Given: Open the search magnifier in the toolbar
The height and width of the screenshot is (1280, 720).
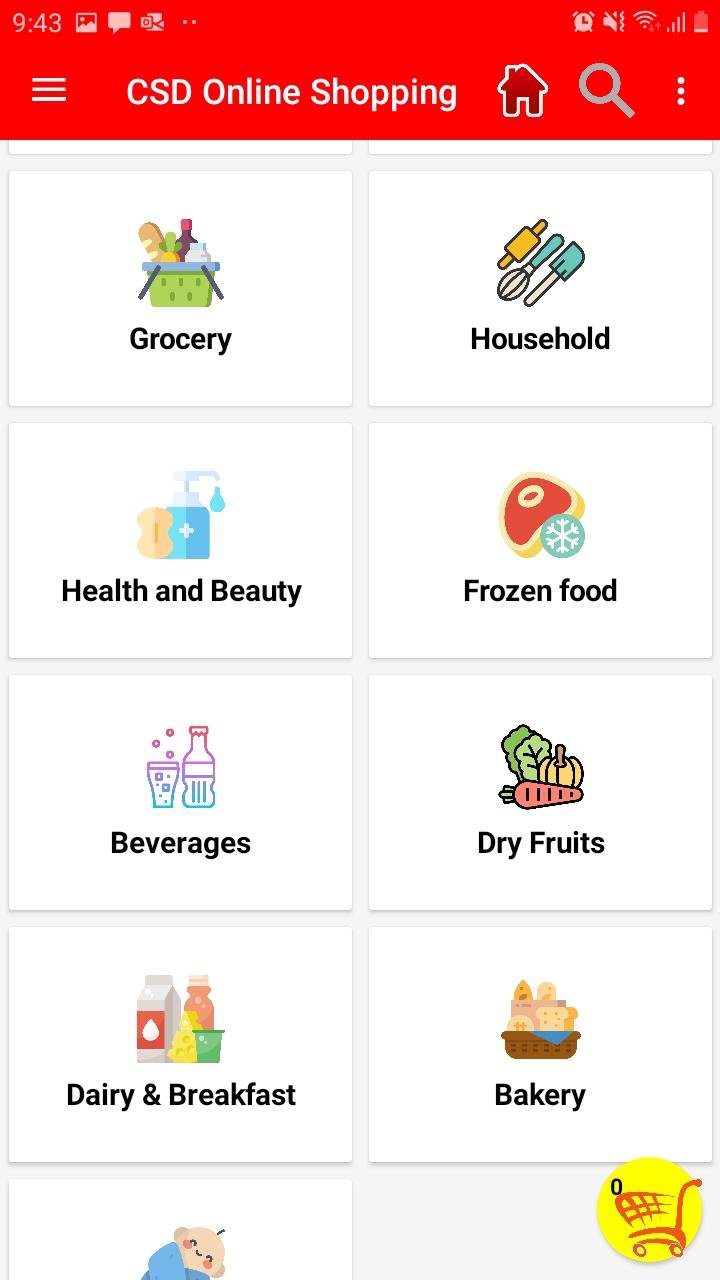Looking at the screenshot, I should (605, 90).
